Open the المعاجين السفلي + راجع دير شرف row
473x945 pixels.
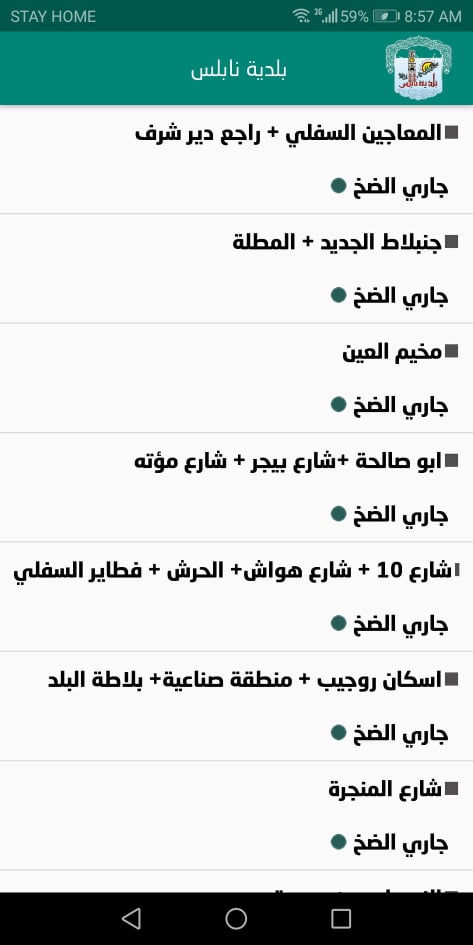[236, 160]
